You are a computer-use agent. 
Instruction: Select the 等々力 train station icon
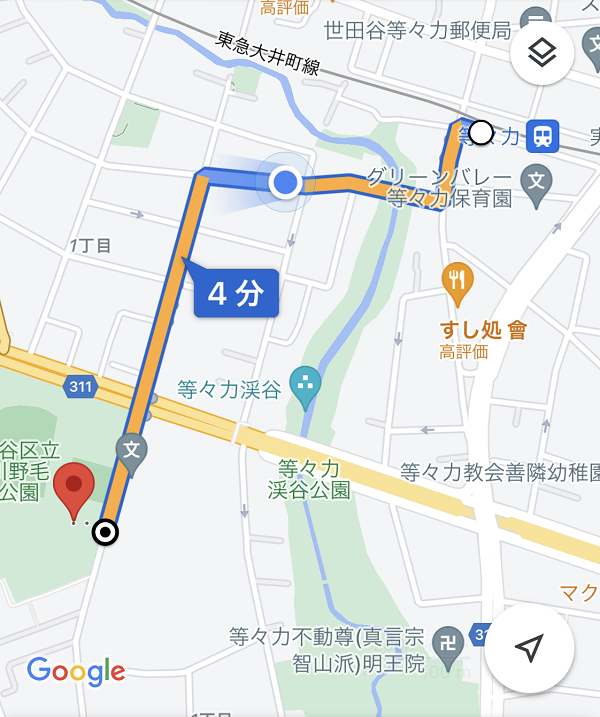pos(543,134)
